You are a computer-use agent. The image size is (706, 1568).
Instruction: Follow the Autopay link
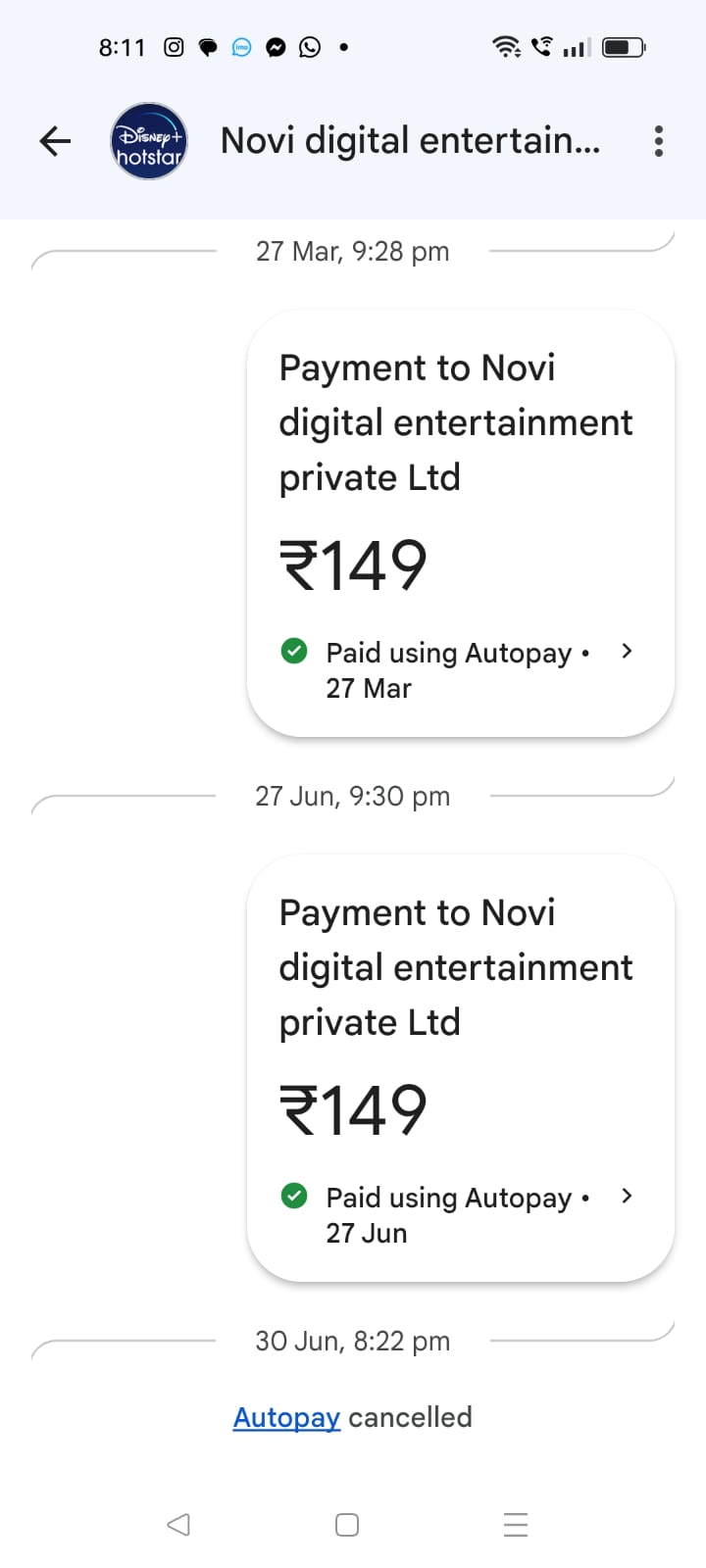(286, 1417)
